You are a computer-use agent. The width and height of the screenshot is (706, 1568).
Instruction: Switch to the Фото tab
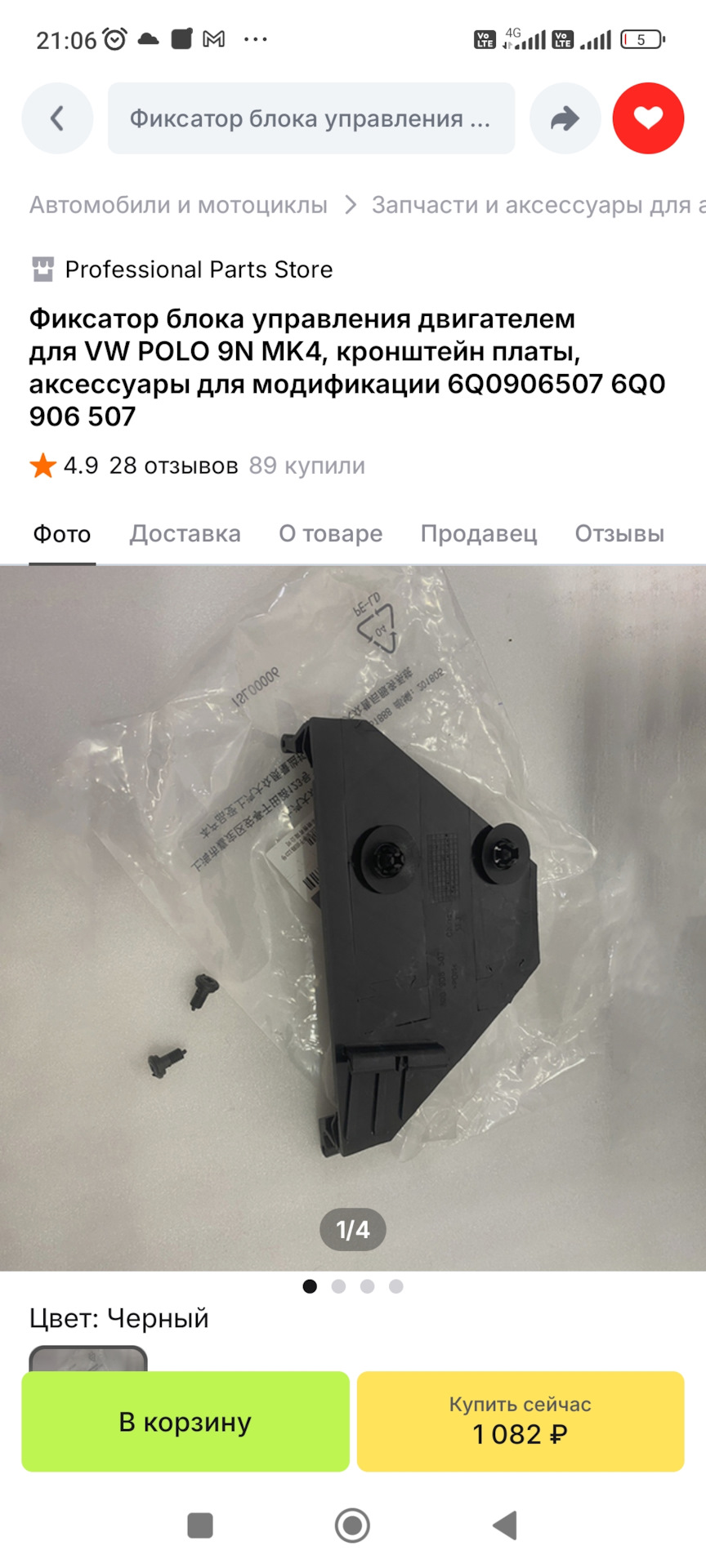(x=62, y=534)
